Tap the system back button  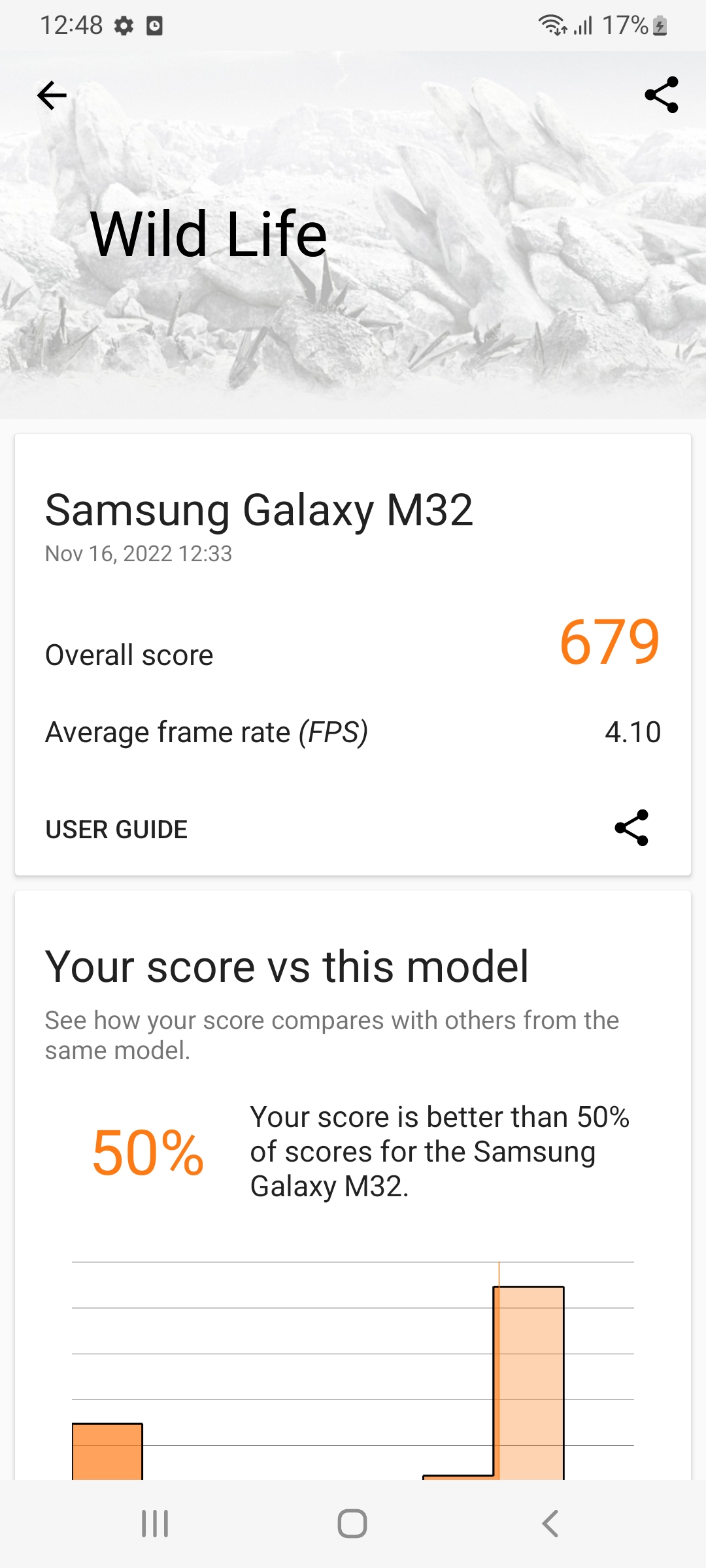(550, 1524)
